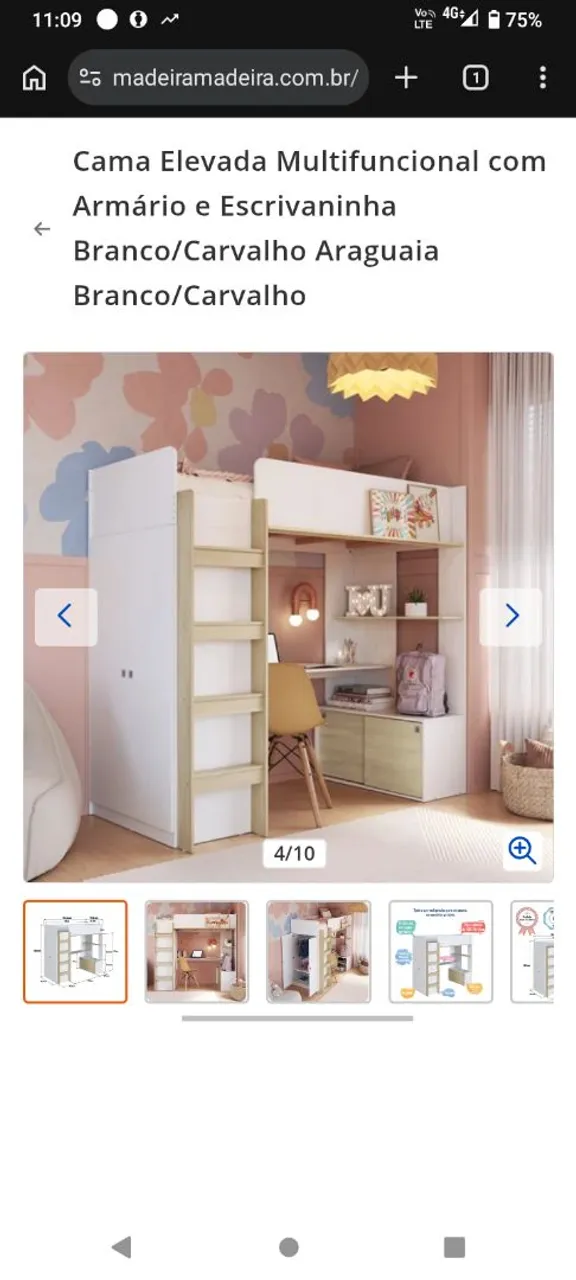576x1280 pixels.
Task: Tap the system back button
Action: click(x=121, y=1246)
